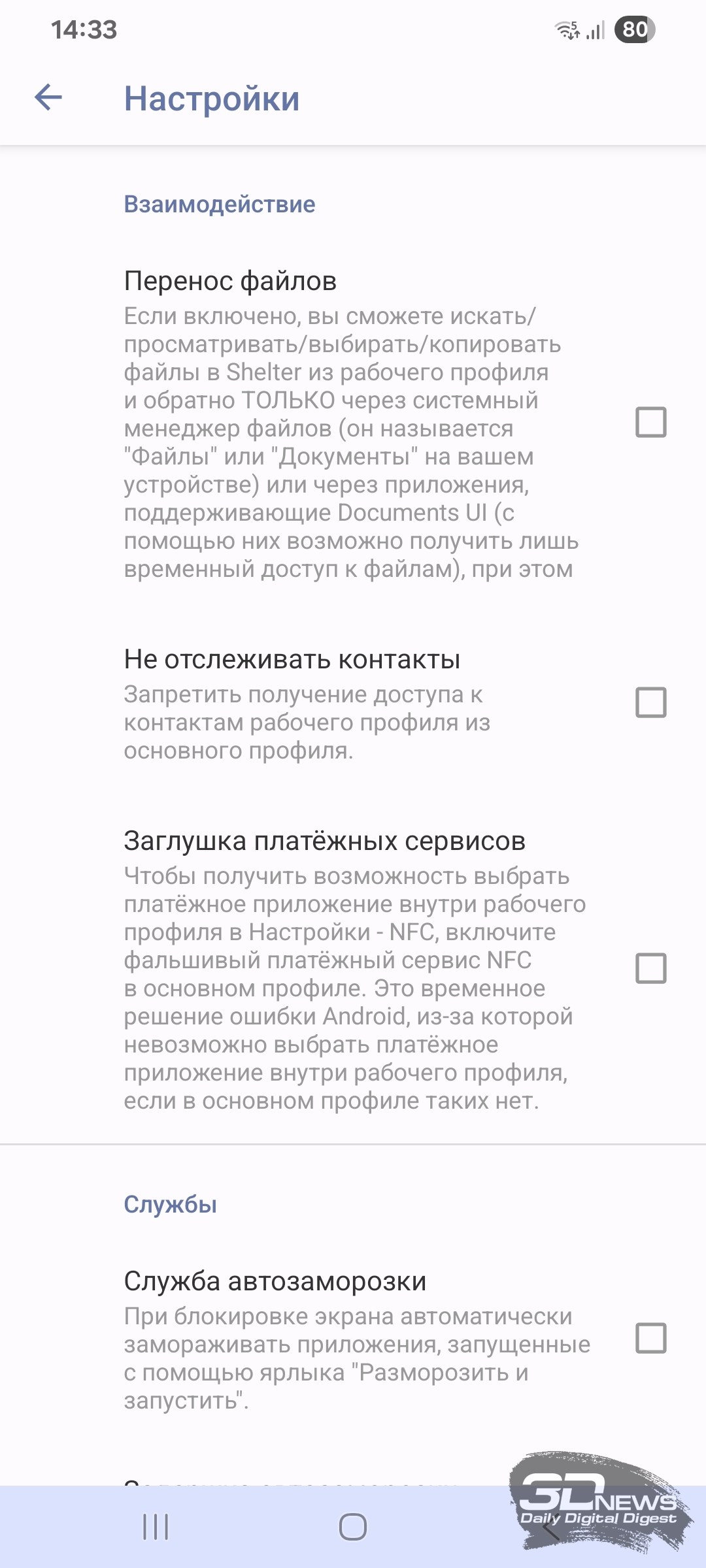Screen dimensions: 706x1568
Task: Enable the Перенос файлов checkbox
Action: click(x=650, y=422)
